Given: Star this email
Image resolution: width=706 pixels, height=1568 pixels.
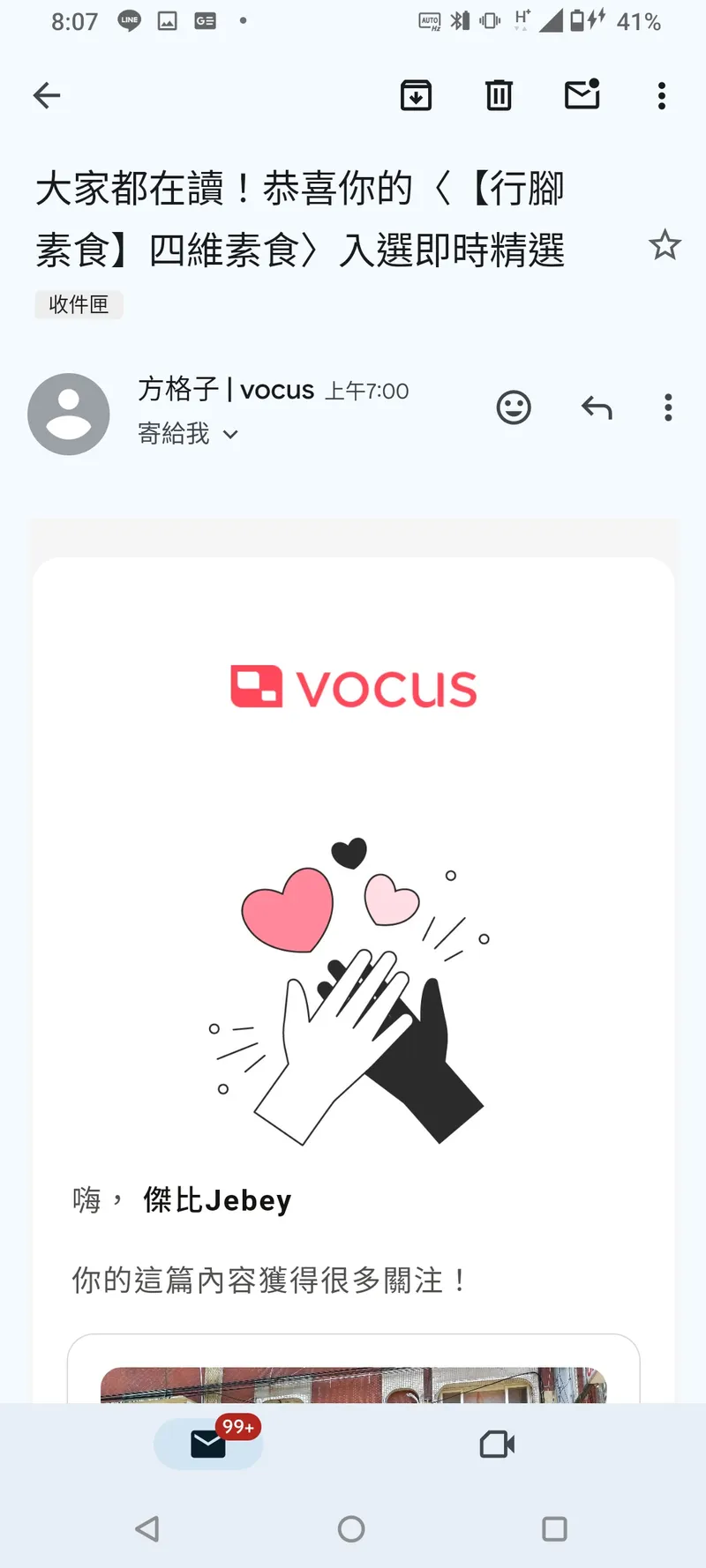Looking at the screenshot, I should point(665,245).
